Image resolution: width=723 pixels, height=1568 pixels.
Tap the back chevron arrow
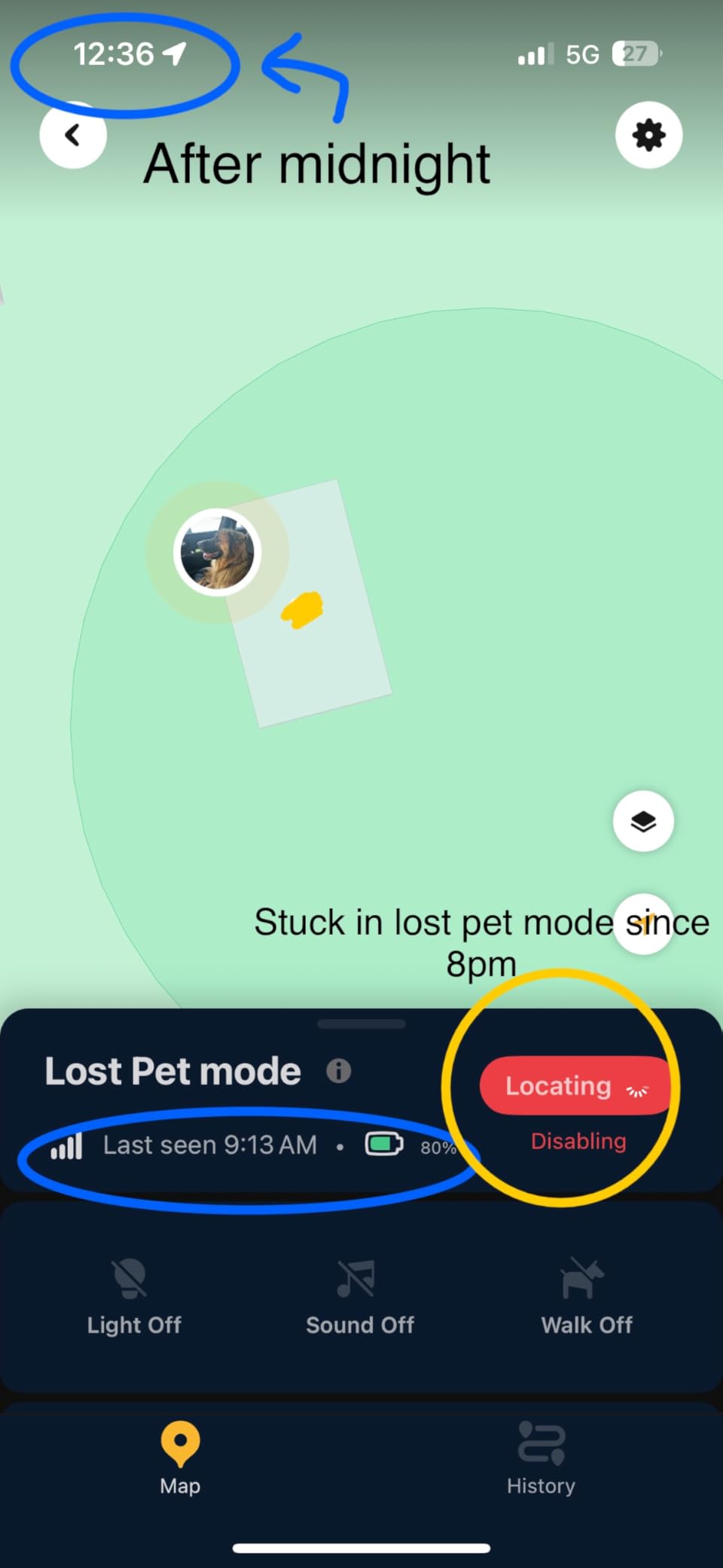[73, 135]
